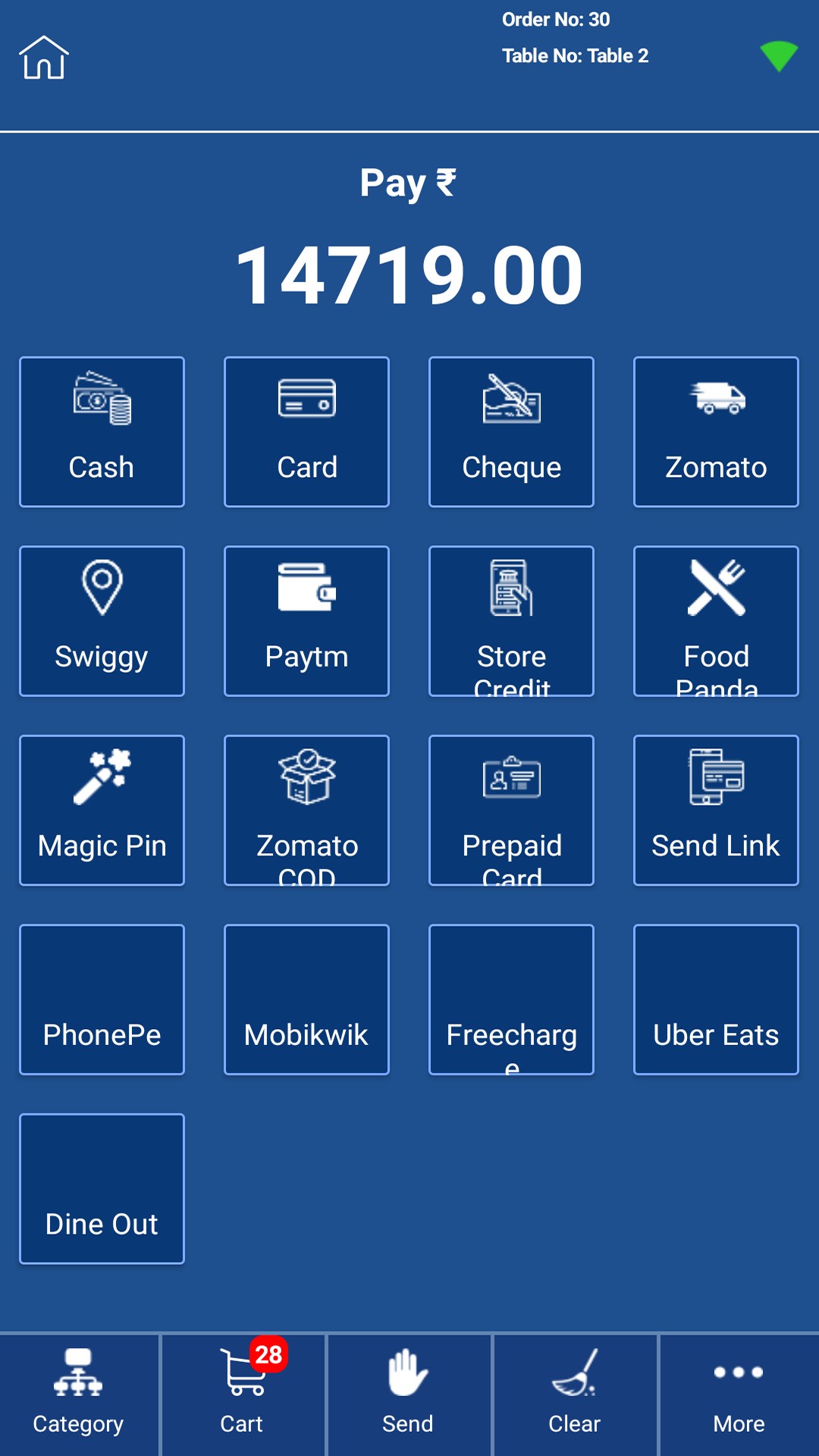
Task: Select Dine Out option
Action: point(102,1188)
